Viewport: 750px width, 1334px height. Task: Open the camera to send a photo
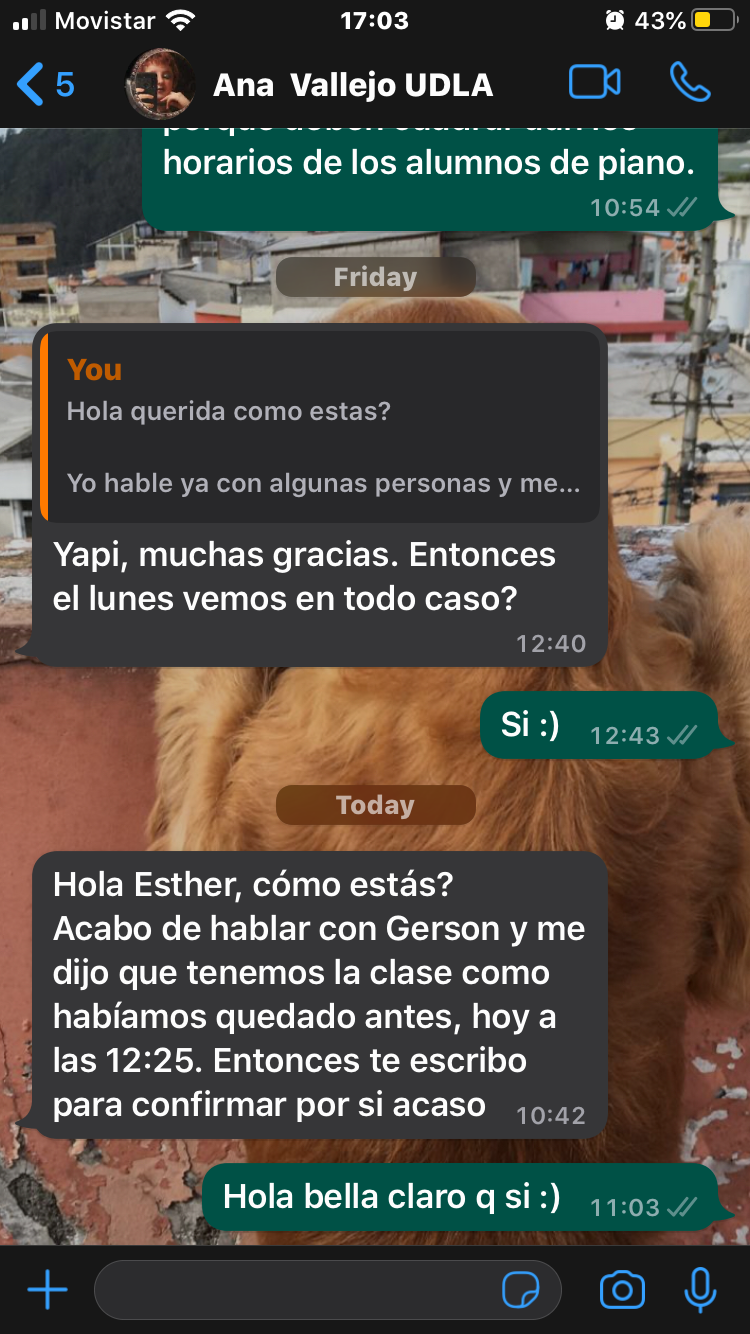[622, 1290]
